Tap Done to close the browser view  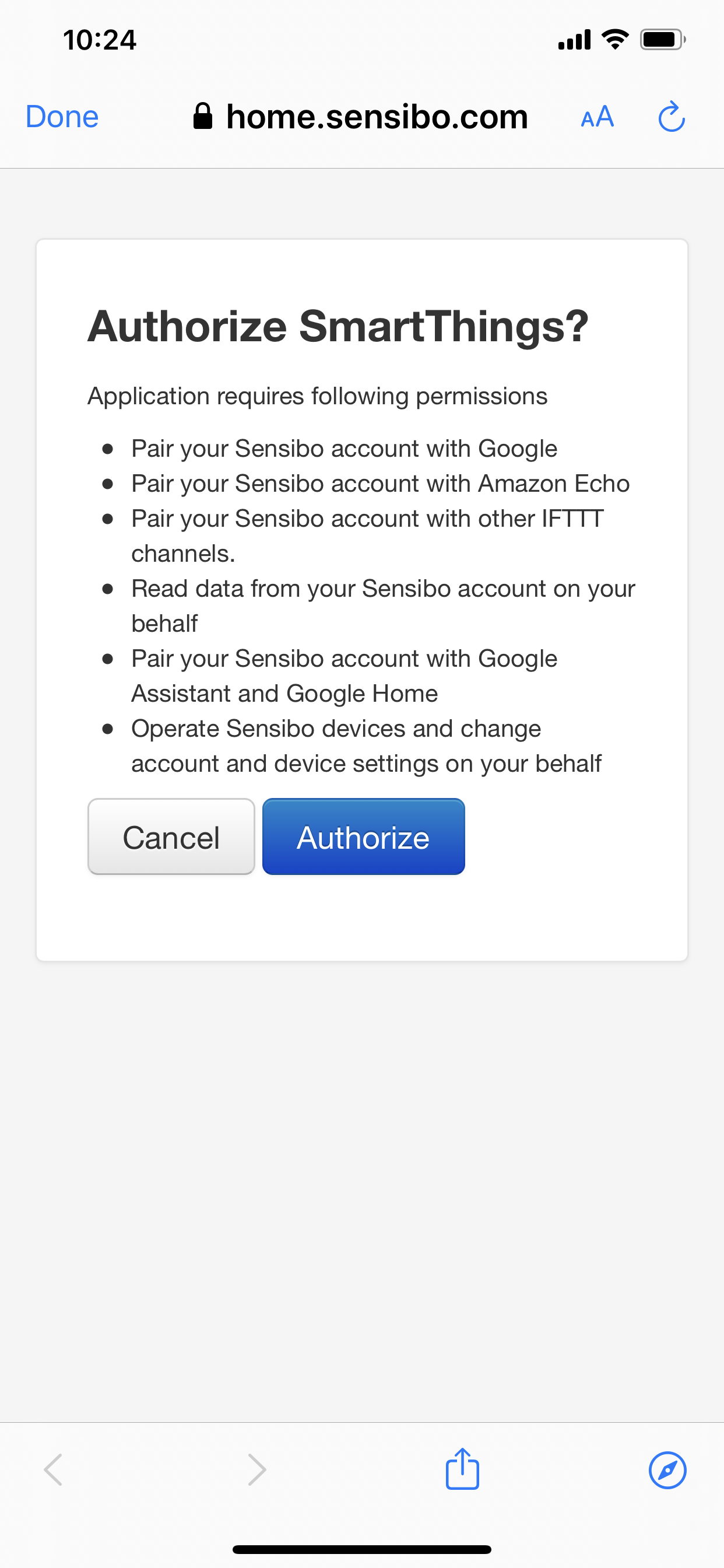point(62,116)
